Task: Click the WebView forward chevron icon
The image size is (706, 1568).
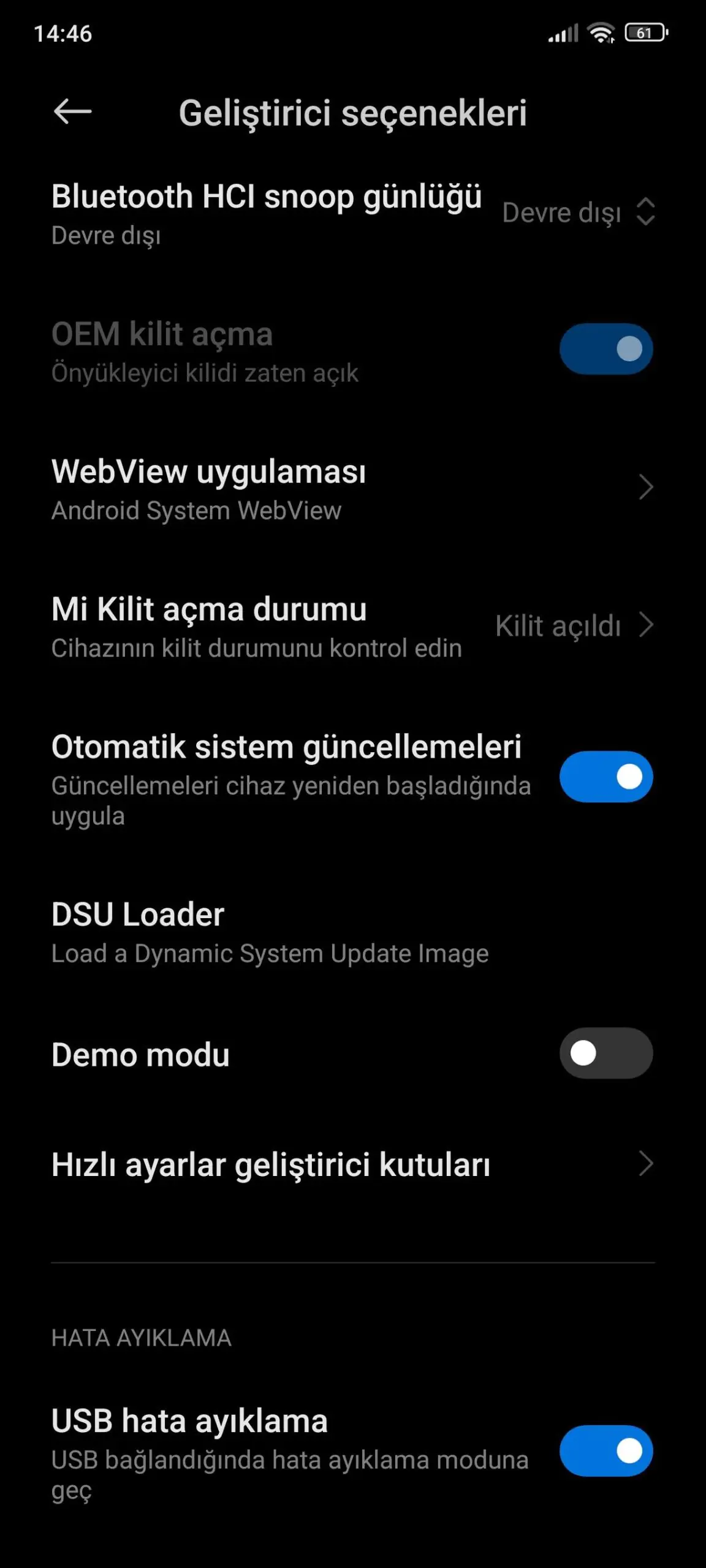Action: 647,487
